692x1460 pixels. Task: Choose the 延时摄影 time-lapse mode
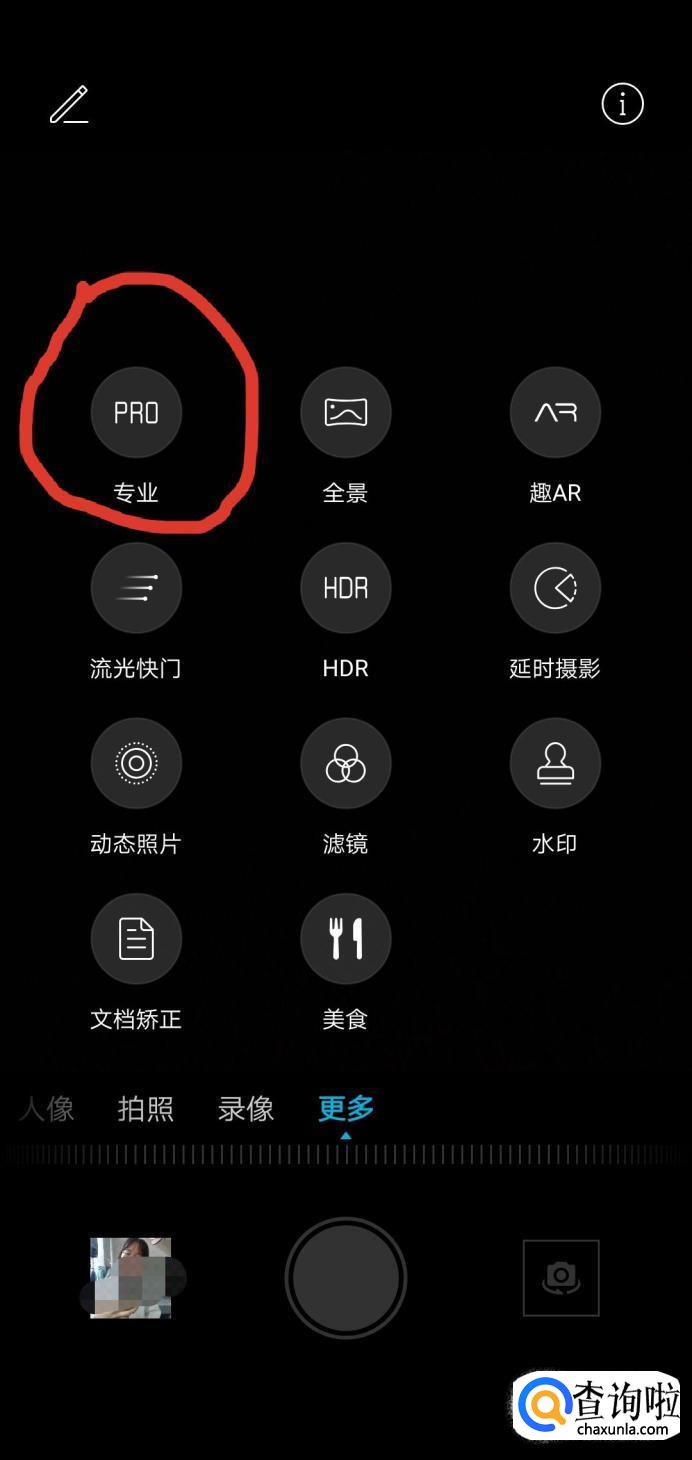[555, 588]
